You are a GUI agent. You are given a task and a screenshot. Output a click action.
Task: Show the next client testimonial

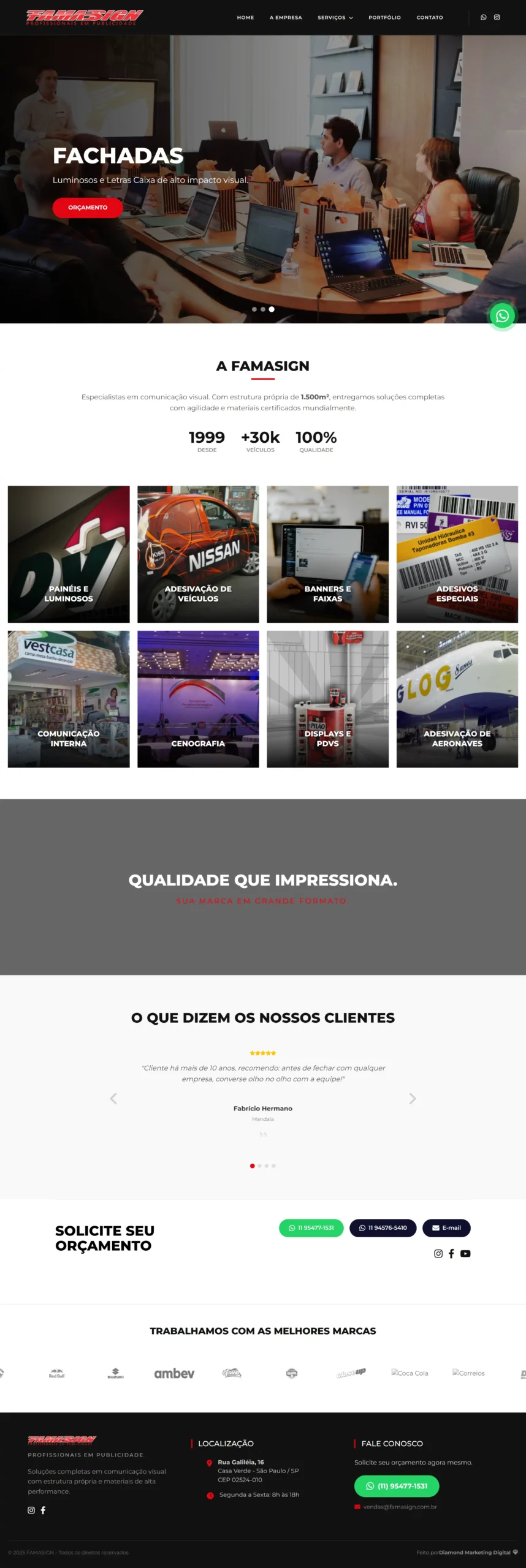click(x=413, y=1098)
